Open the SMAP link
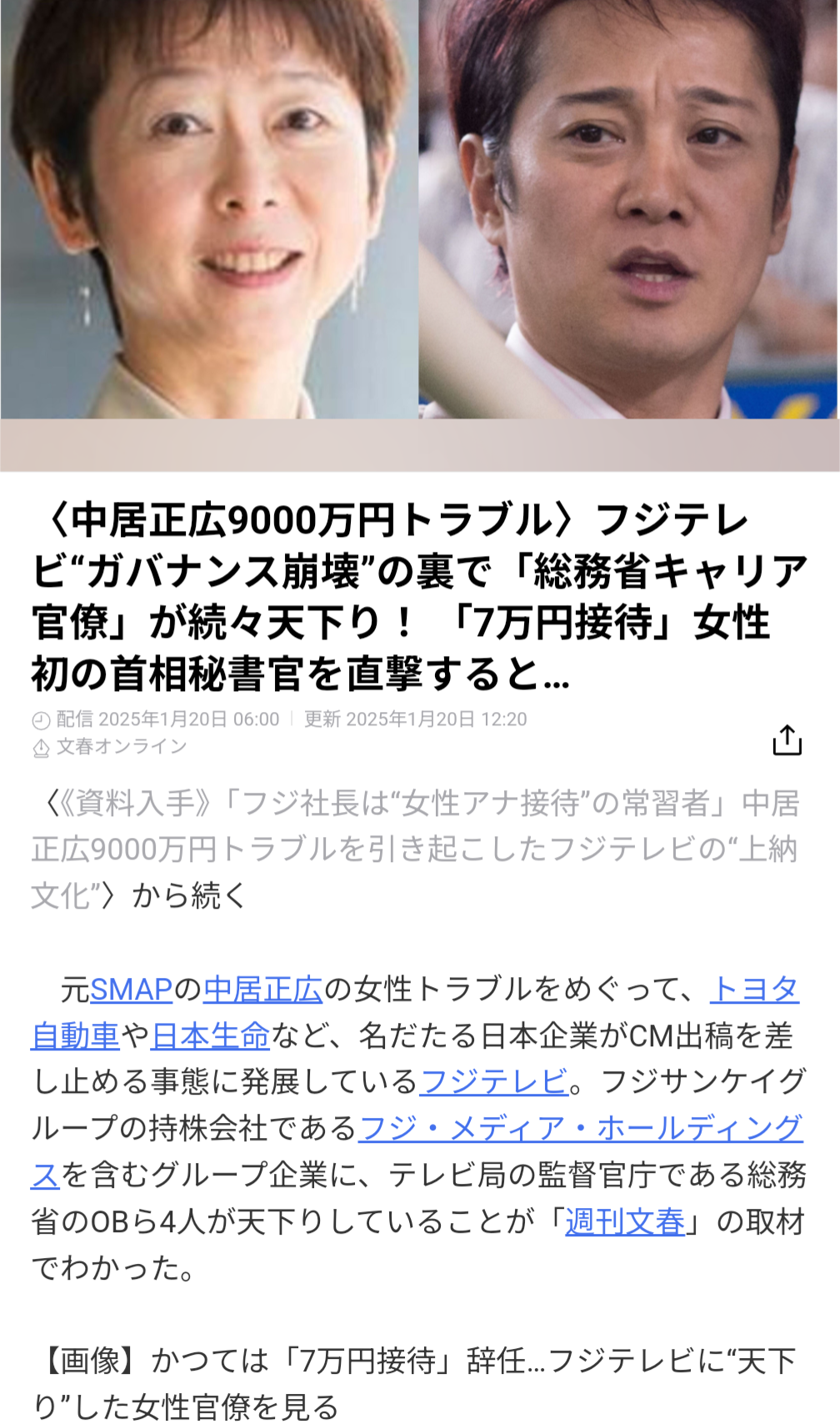Image resolution: width=840 pixels, height=1424 pixels. point(131,990)
